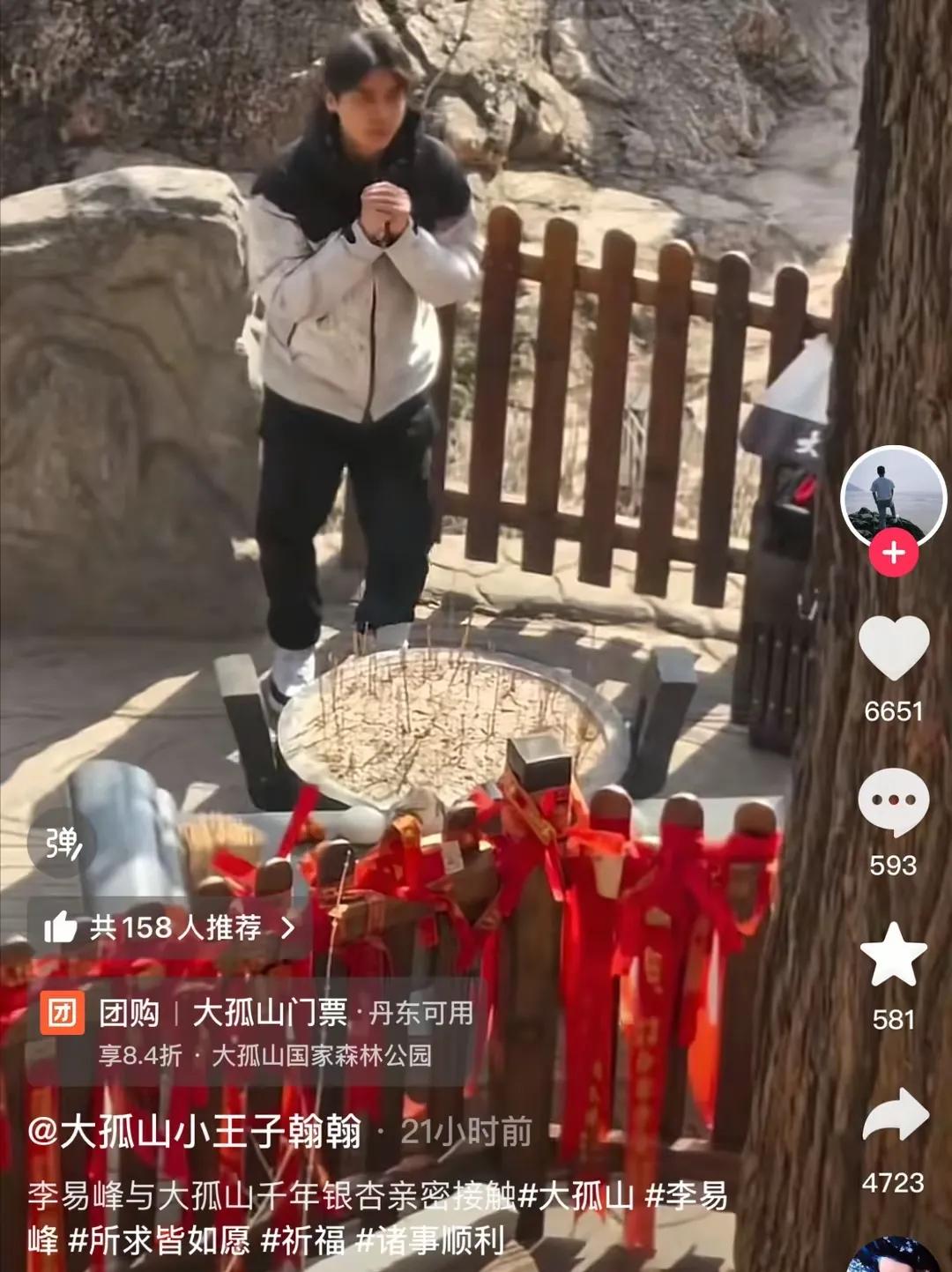
Task: Open the 共158人推荐 recommendations list
Action: click(169, 927)
